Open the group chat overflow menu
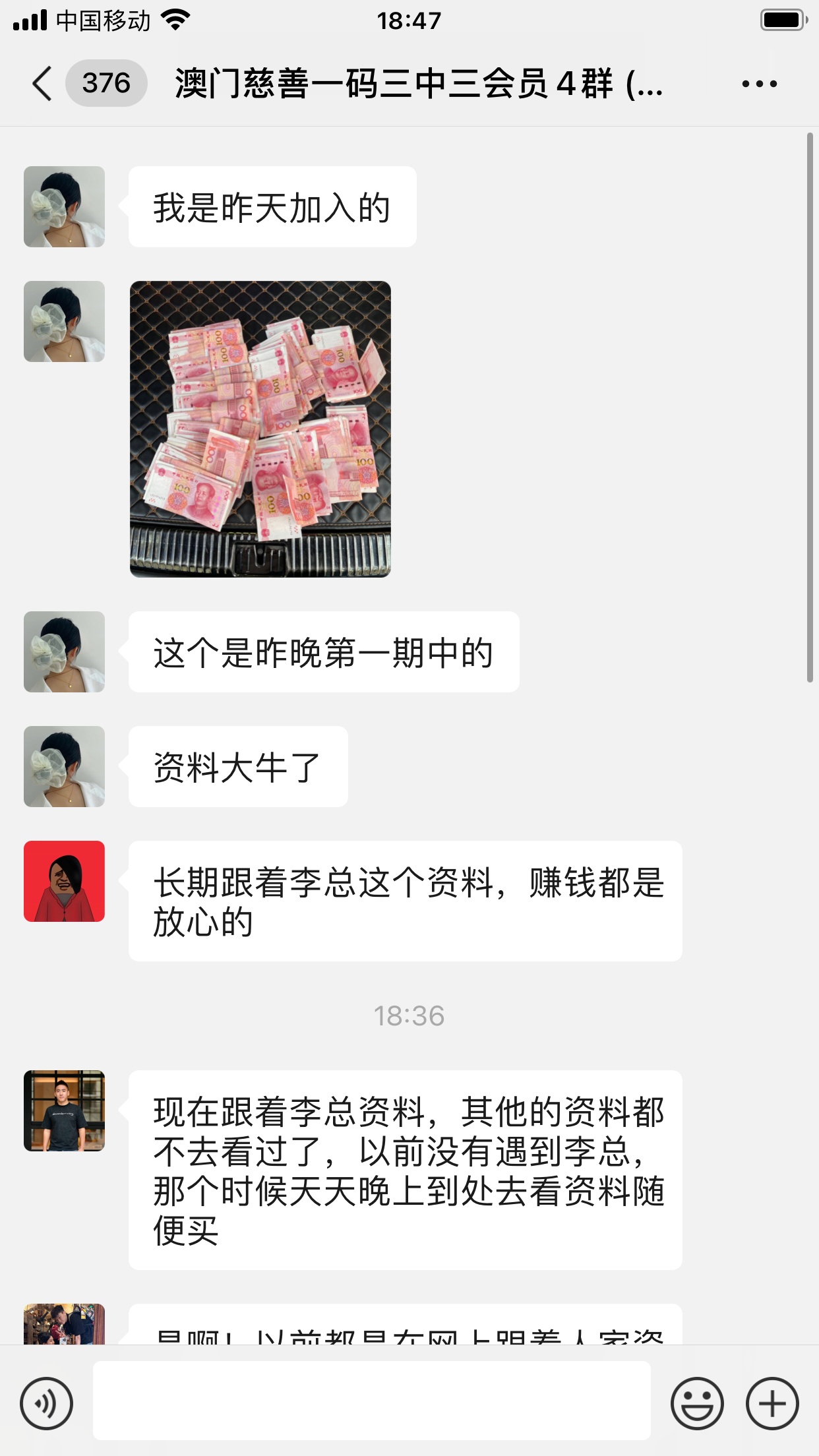 pyautogui.click(x=759, y=84)
